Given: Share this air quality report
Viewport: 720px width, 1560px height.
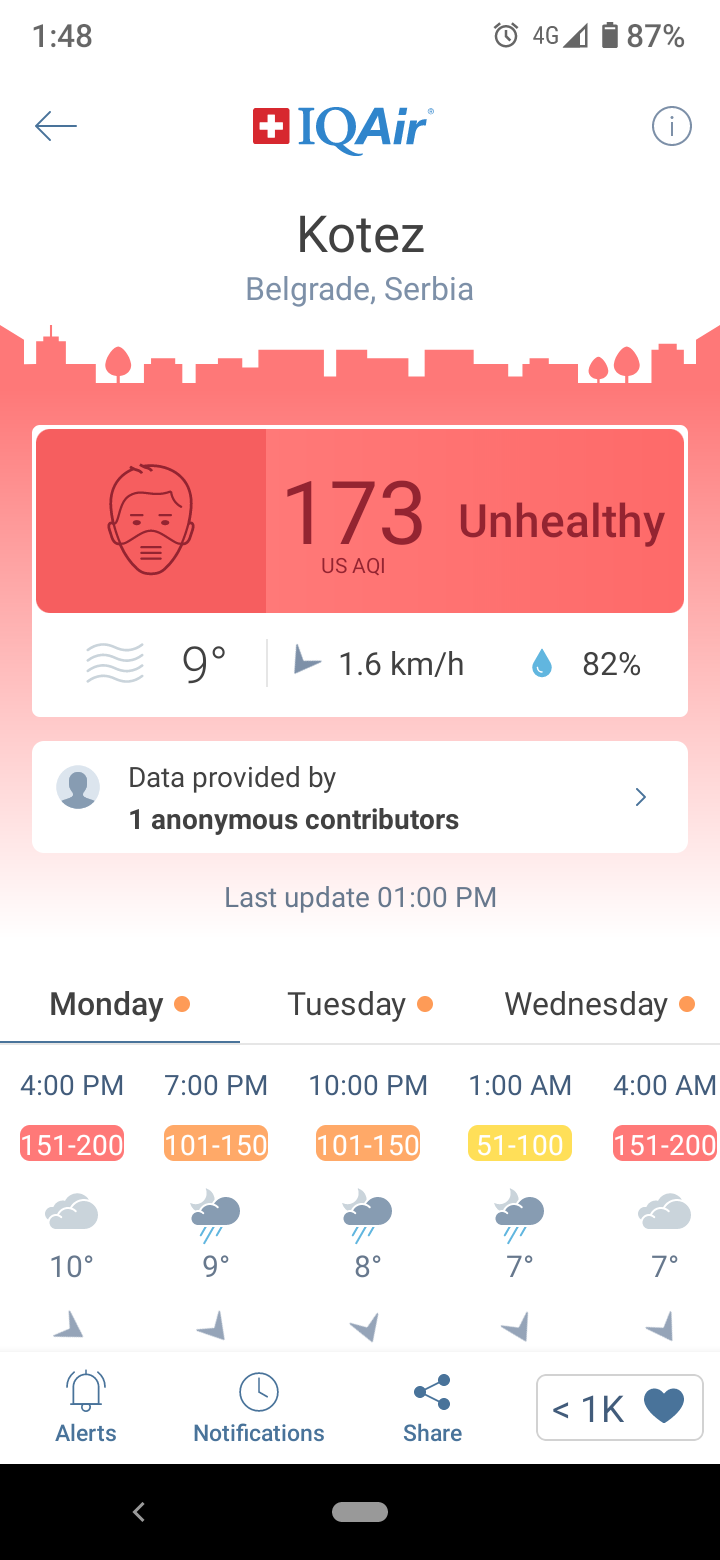Looking at the screenshot, I should coord(432,1408).
